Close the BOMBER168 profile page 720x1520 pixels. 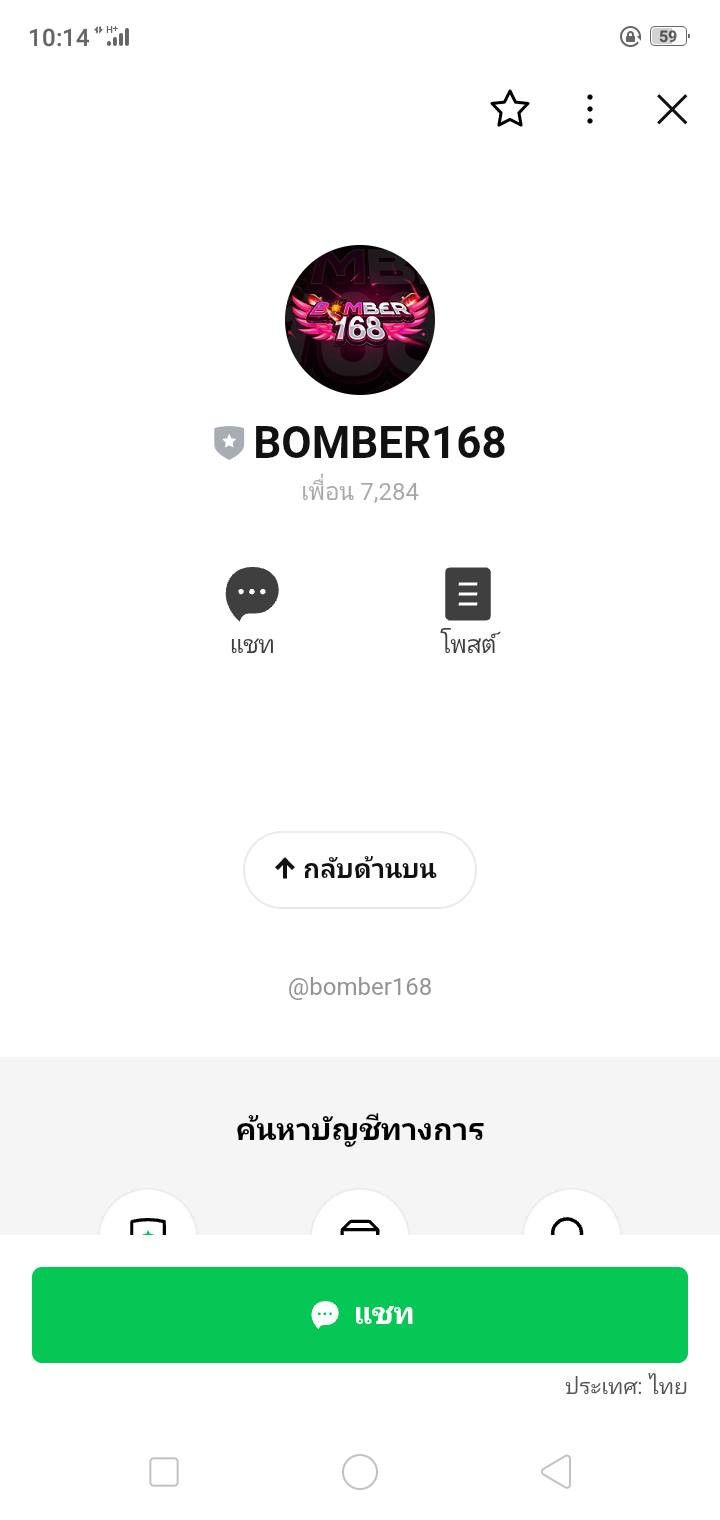point(671,109)
